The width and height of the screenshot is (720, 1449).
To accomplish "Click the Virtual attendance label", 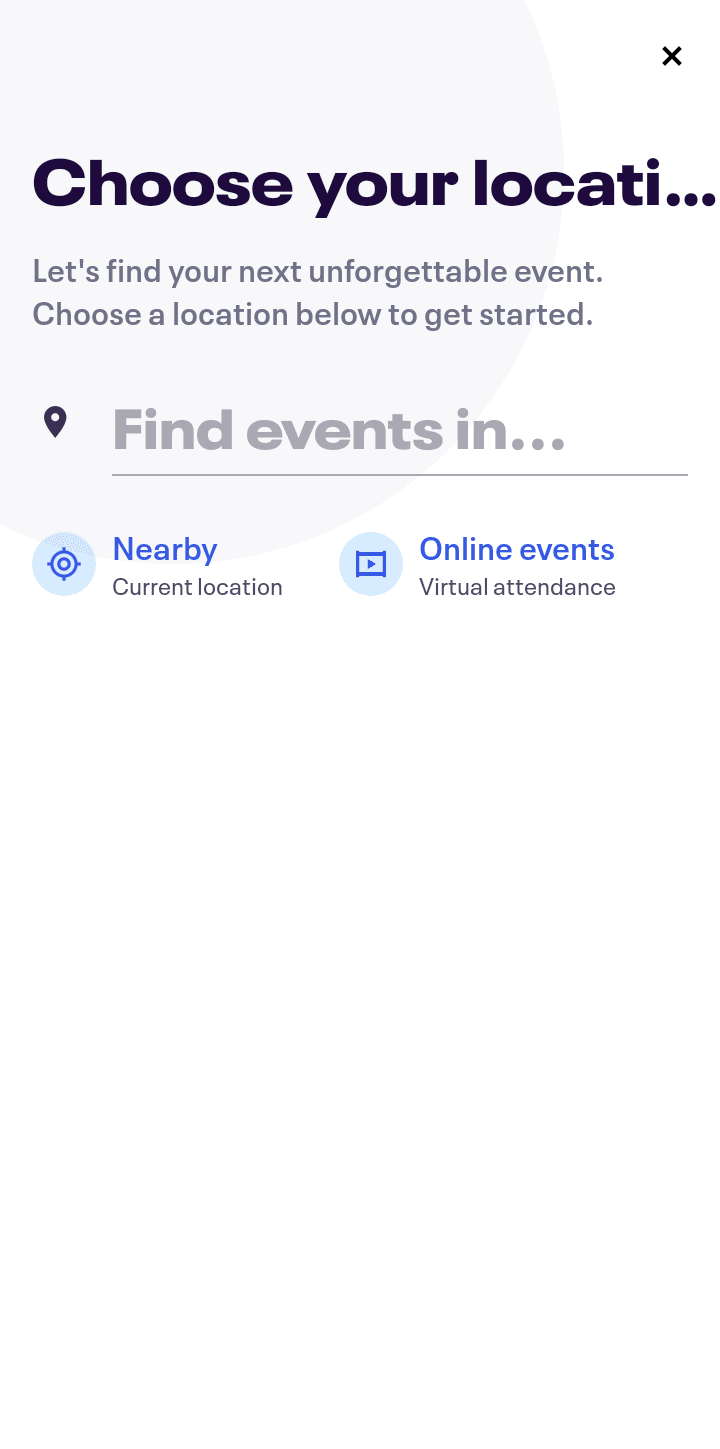I will (517, 587).
